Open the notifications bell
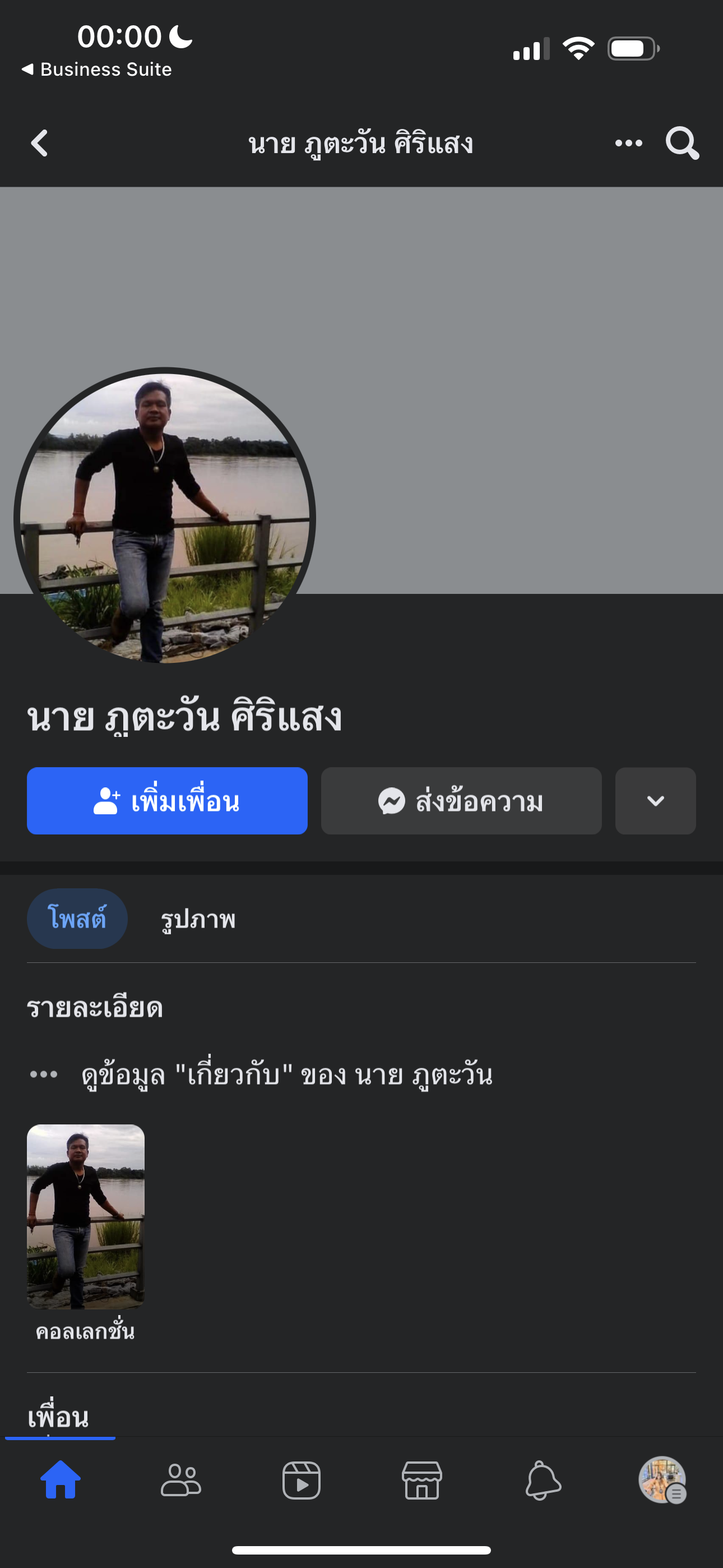Screen dimensions: 723x1568 tap(543, 1479)
